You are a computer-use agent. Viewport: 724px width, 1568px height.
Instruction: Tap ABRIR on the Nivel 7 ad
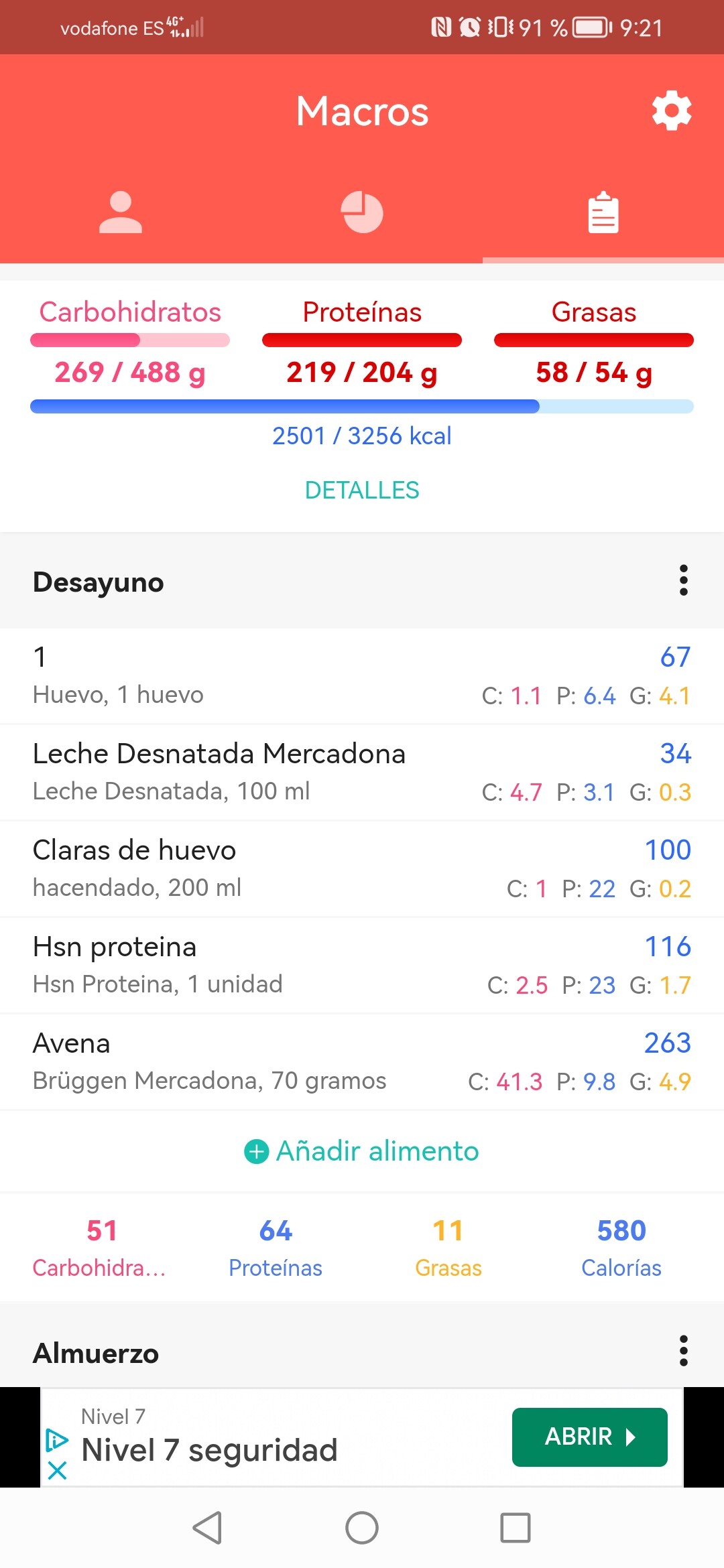[x=590, y=1437]
